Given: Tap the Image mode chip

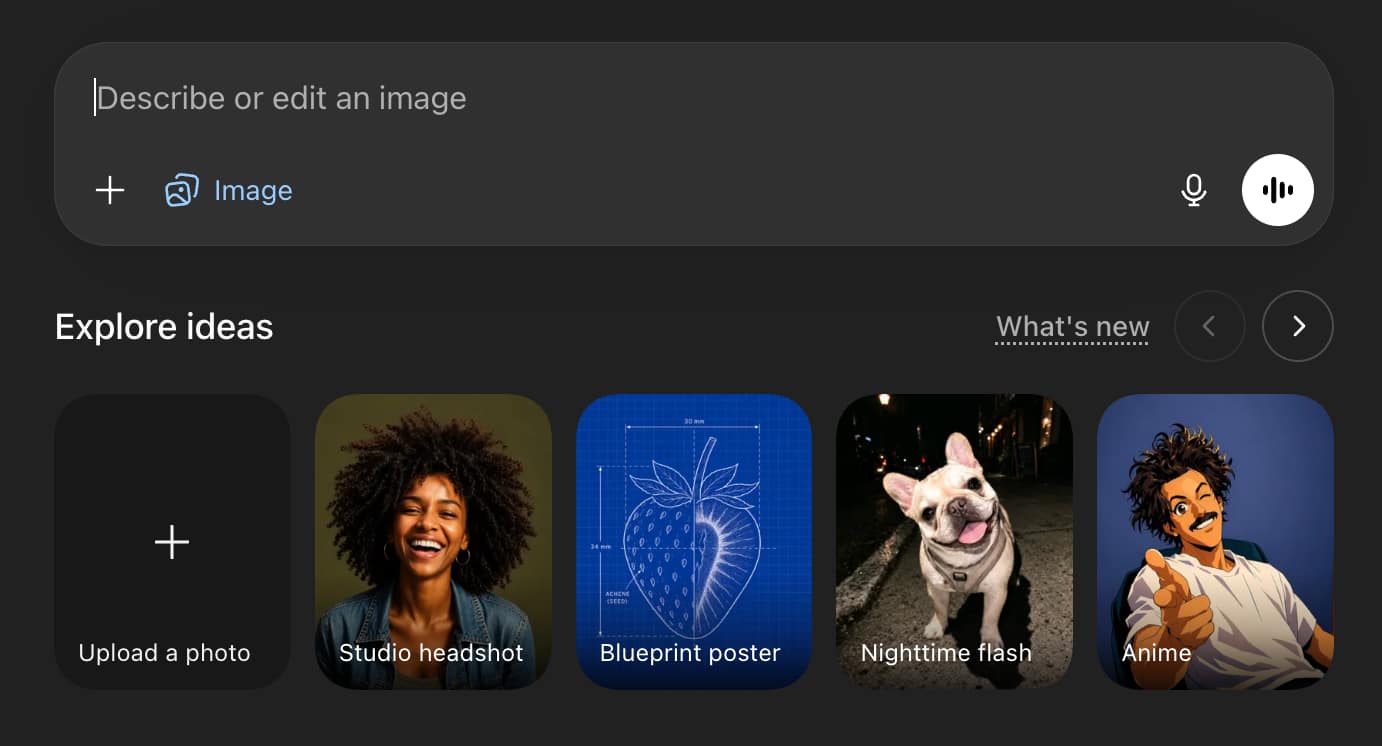Looking at the screenshot, I should pyautogui.click(x=230, y=190).
